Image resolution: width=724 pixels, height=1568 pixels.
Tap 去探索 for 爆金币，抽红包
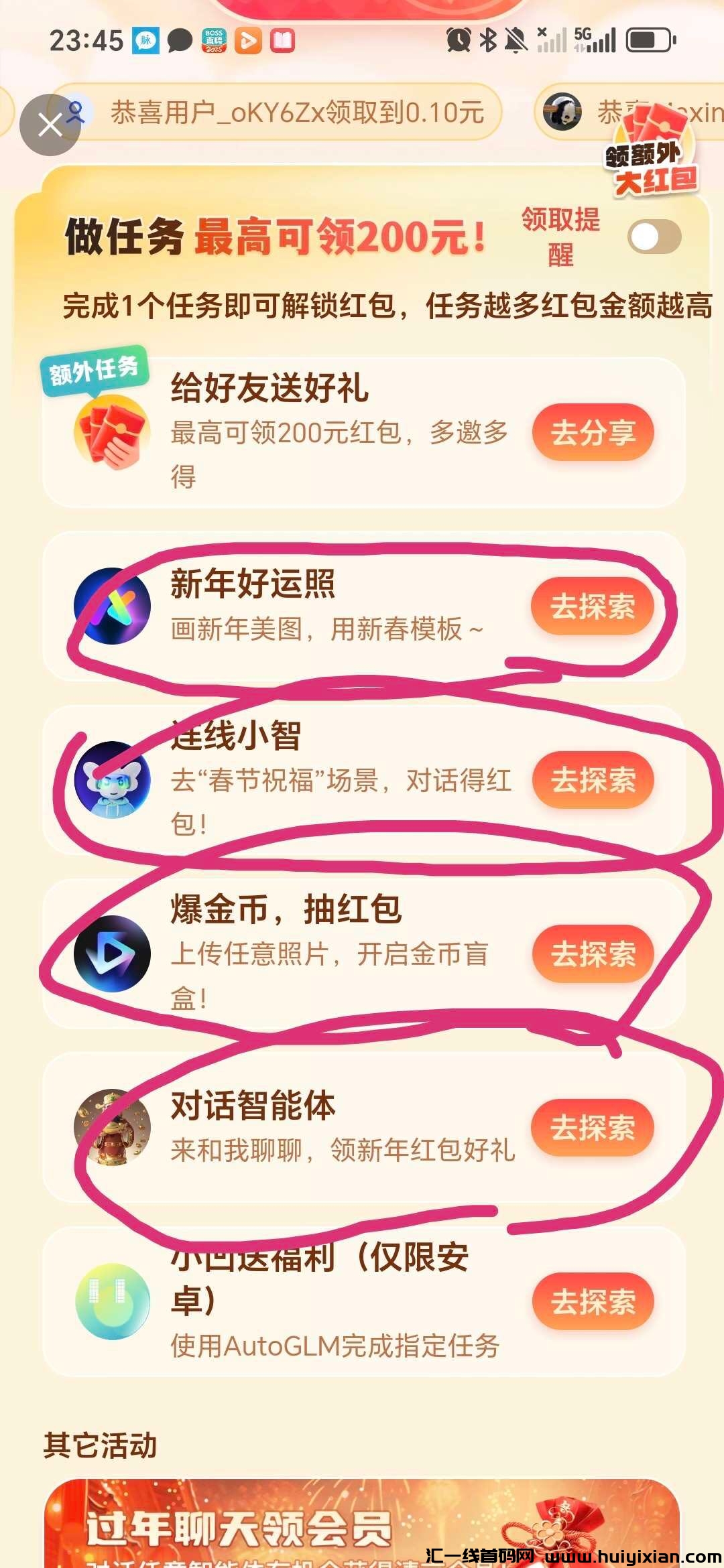coord(593,954)
